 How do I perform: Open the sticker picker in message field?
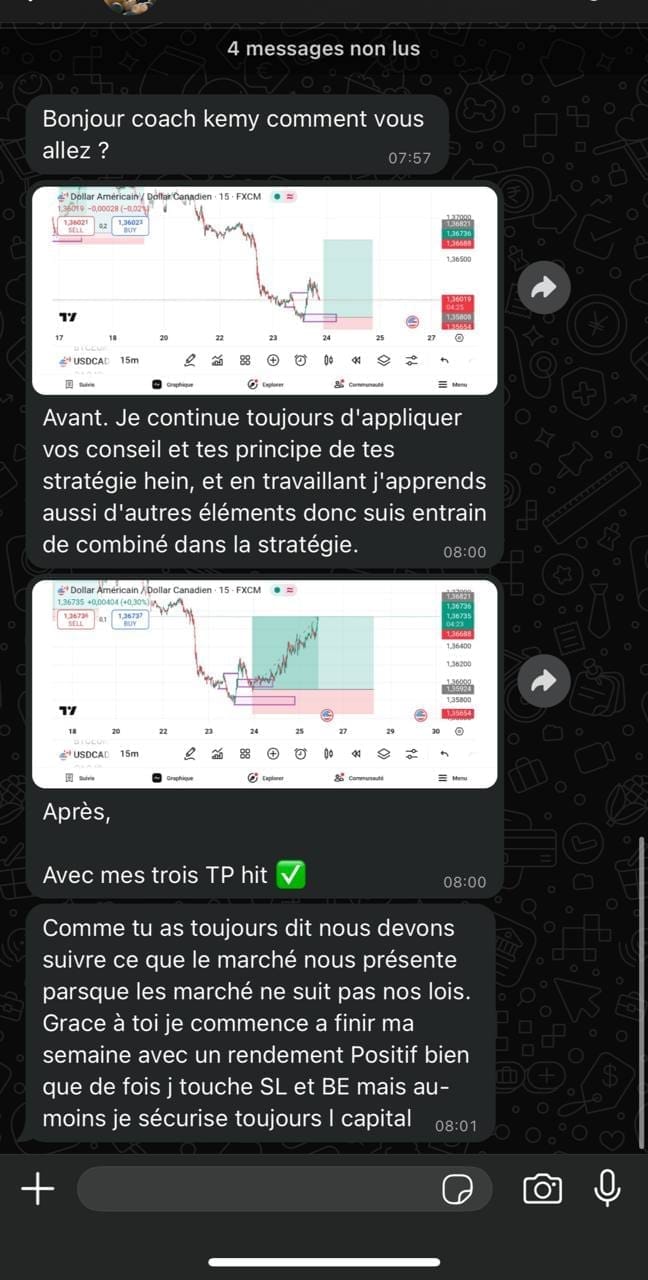458,1189
